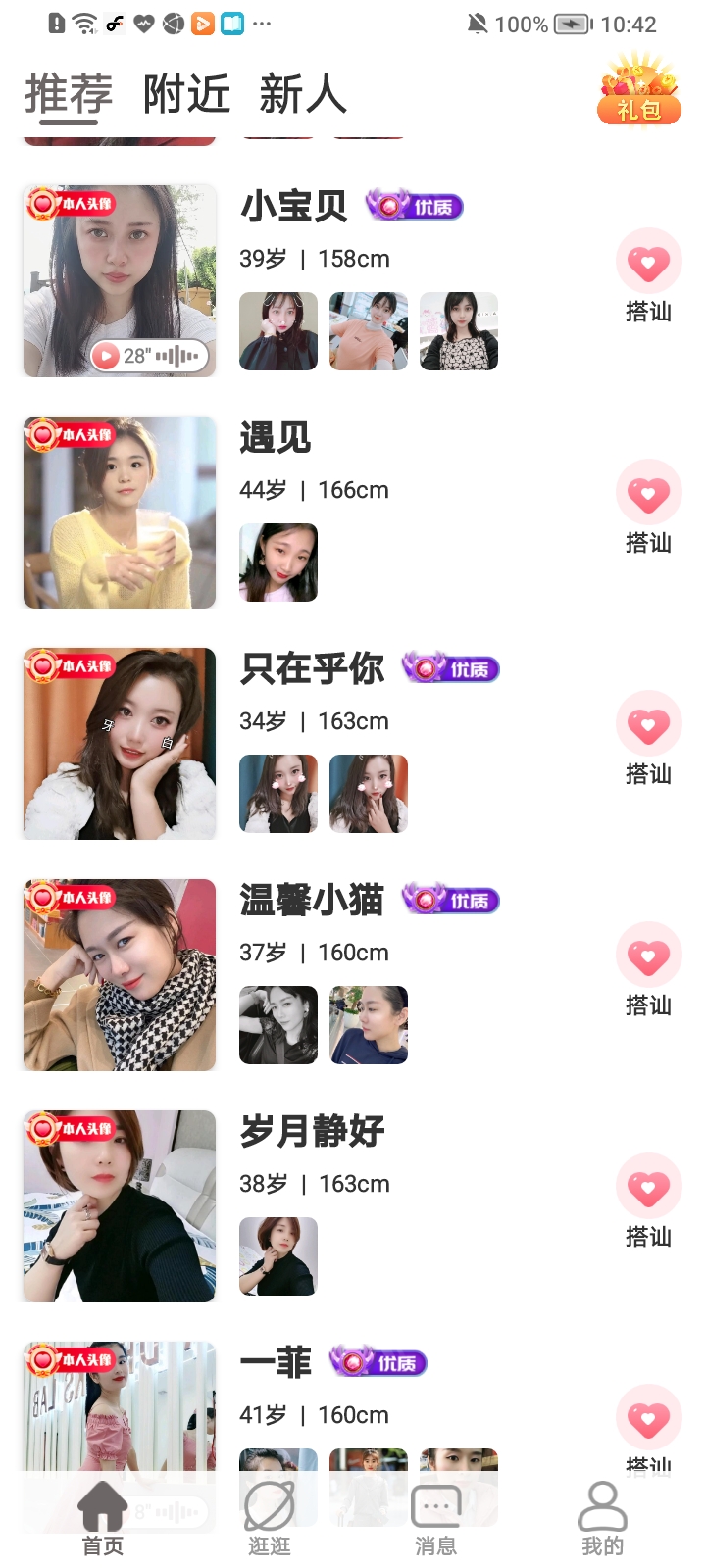Open 遇见's main profile photo
This screenshot has width=706, height=1568.
point(118,512)
